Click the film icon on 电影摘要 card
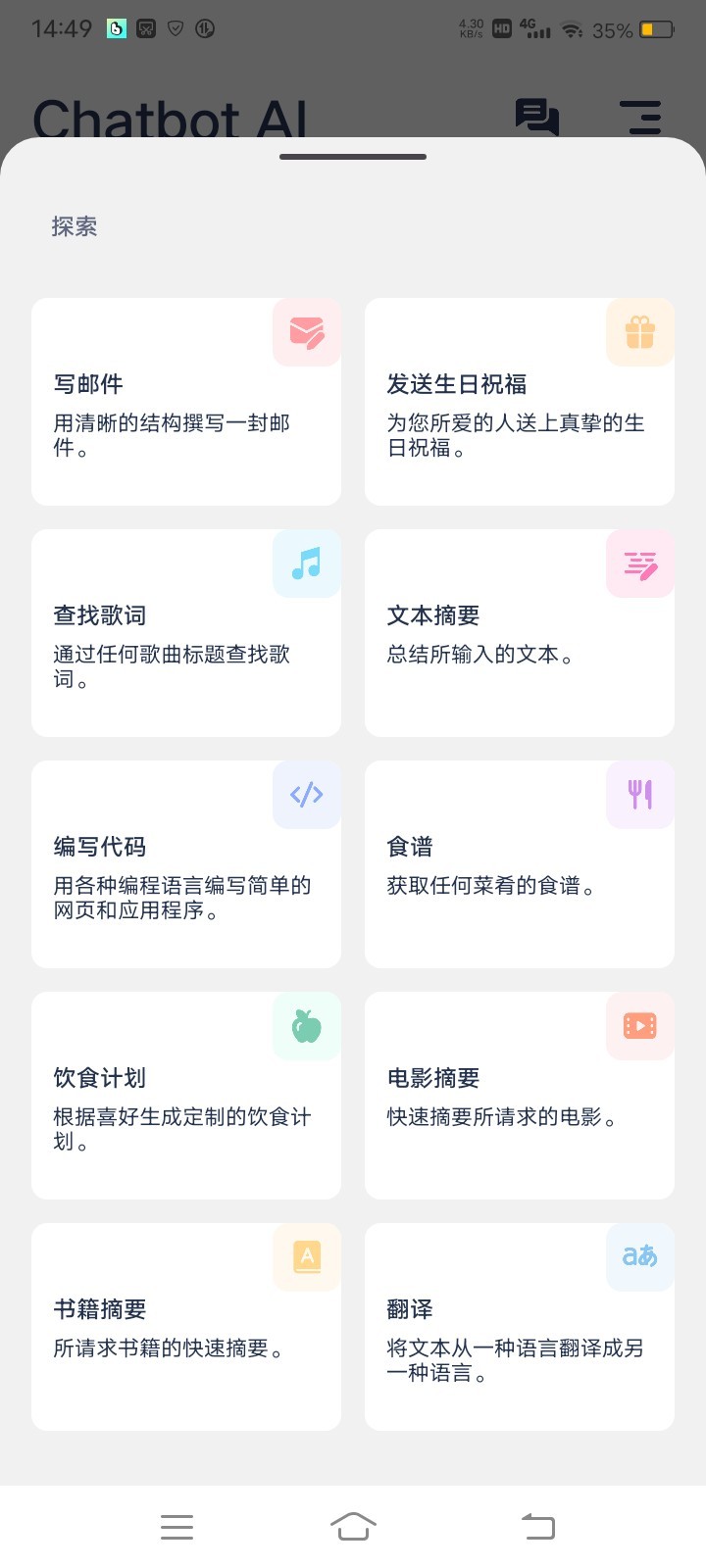This screenshot has height=1568, width=706. click(x=639, y=1026)
